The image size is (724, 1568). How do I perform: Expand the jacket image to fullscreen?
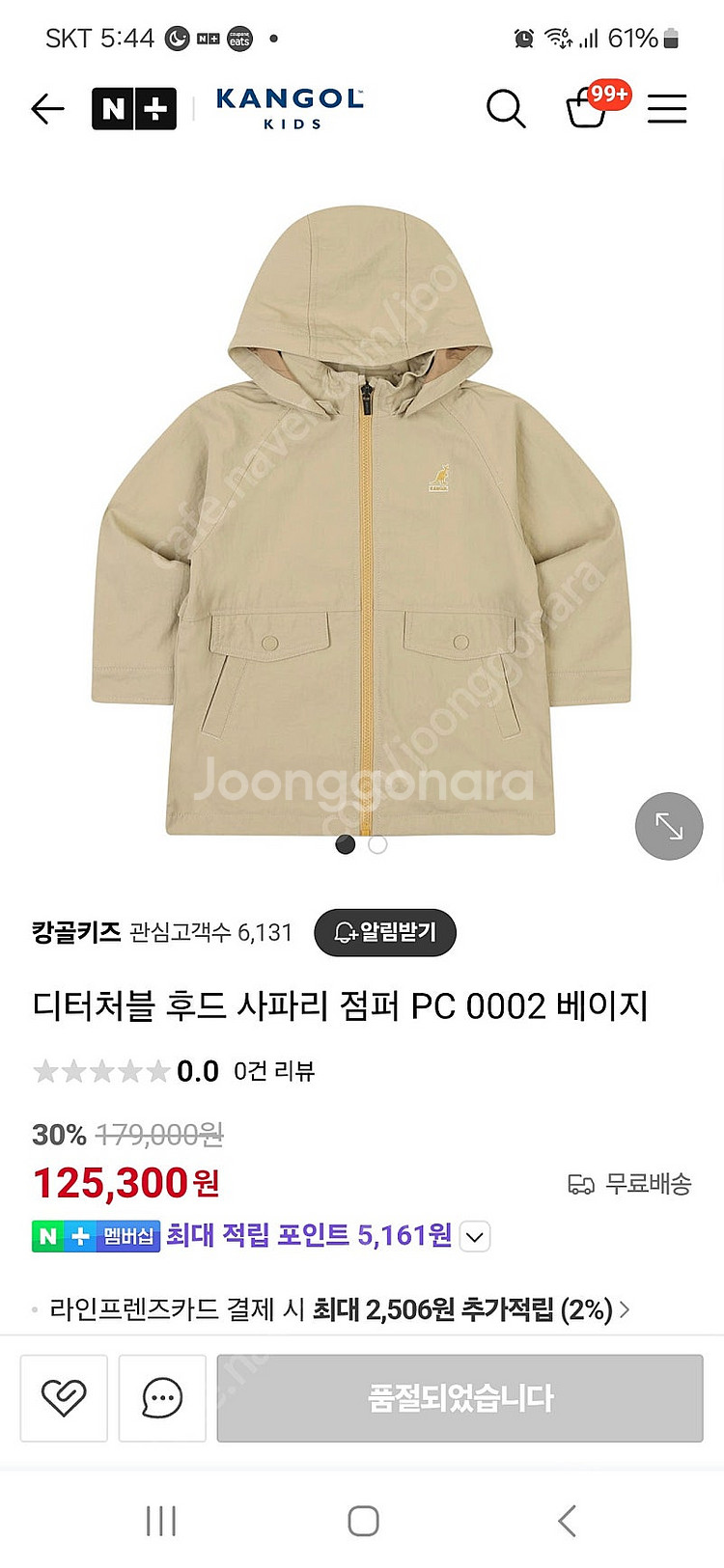click(x=668, y=826)
